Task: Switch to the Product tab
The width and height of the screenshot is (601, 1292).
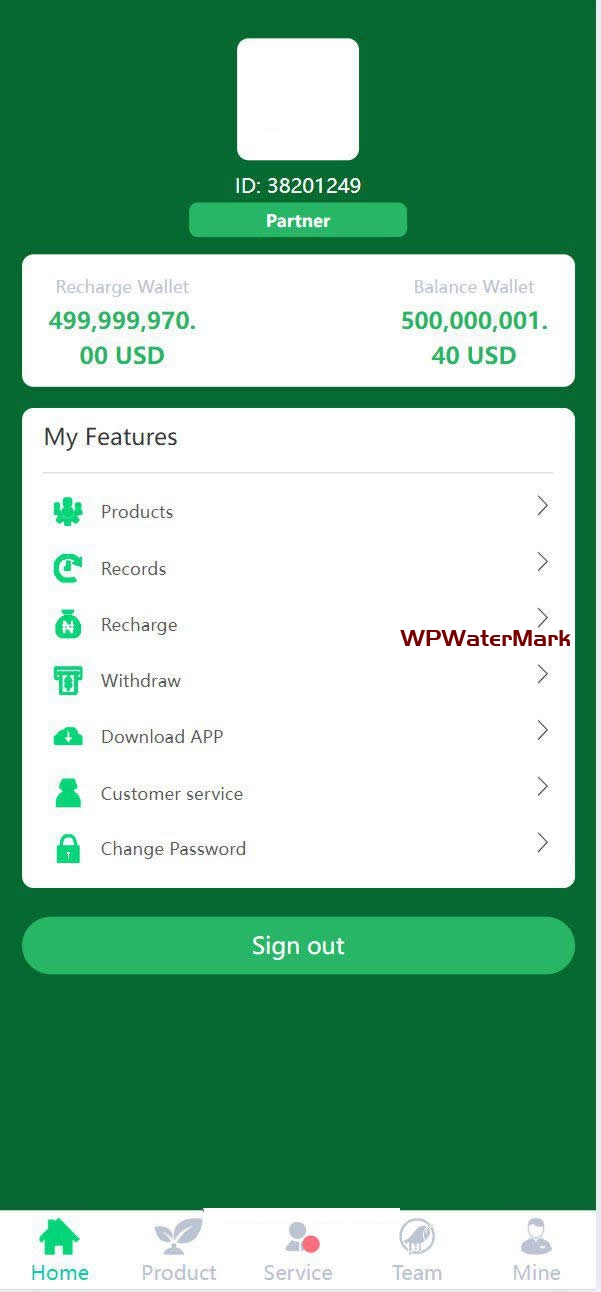Action: [179, 1251]
